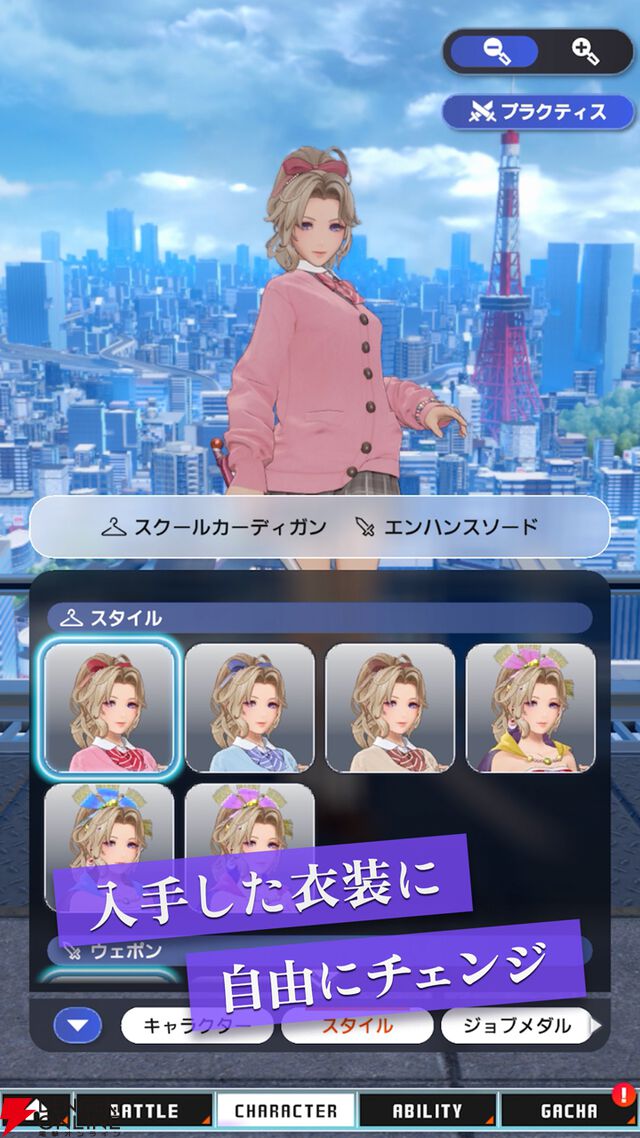Viewport: 640px width, 1138px height.
Task: Select the pink cardigan style thumbnail
Action: click(110, 707)
